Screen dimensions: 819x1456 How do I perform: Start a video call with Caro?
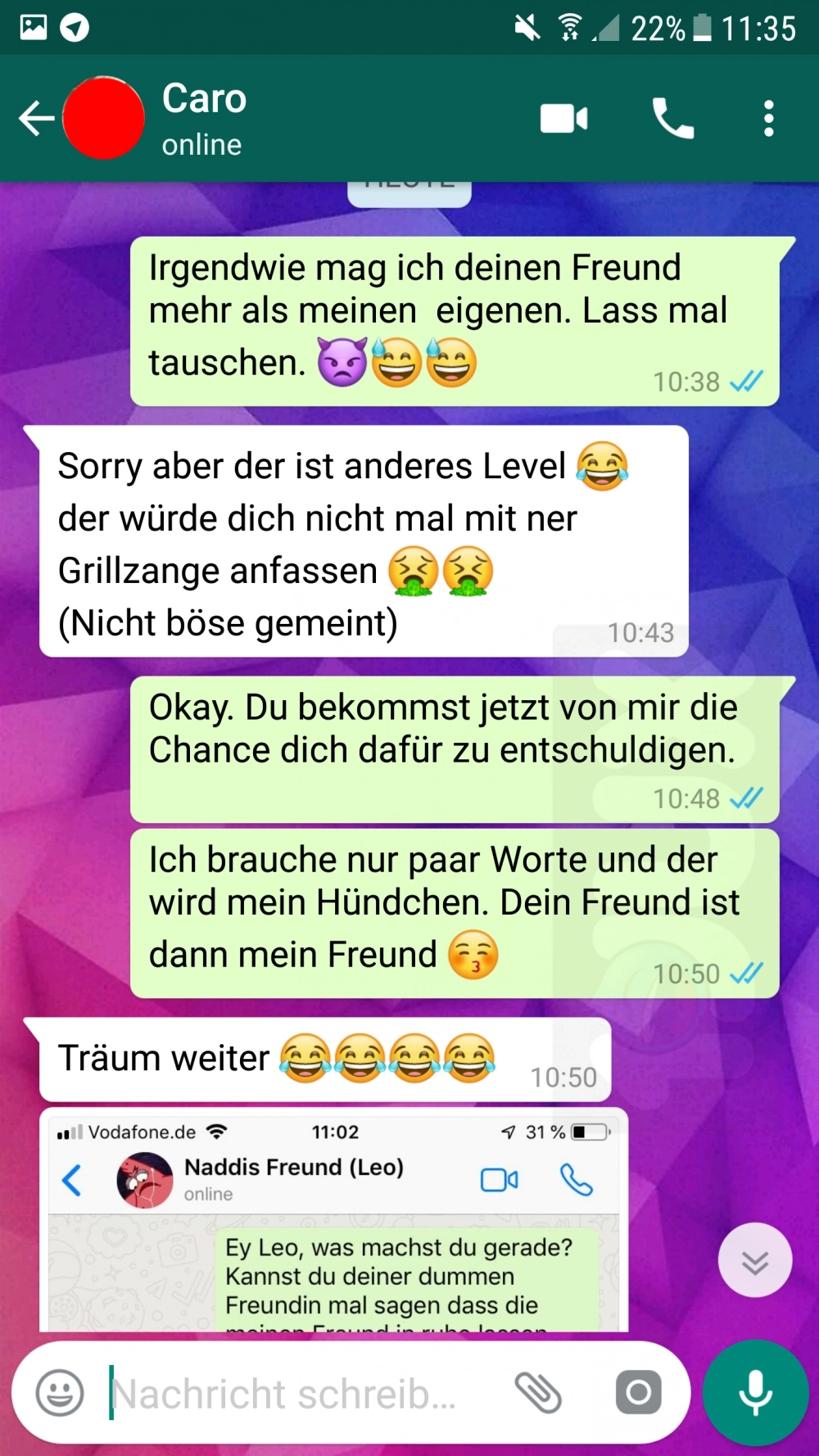point(563,119)
